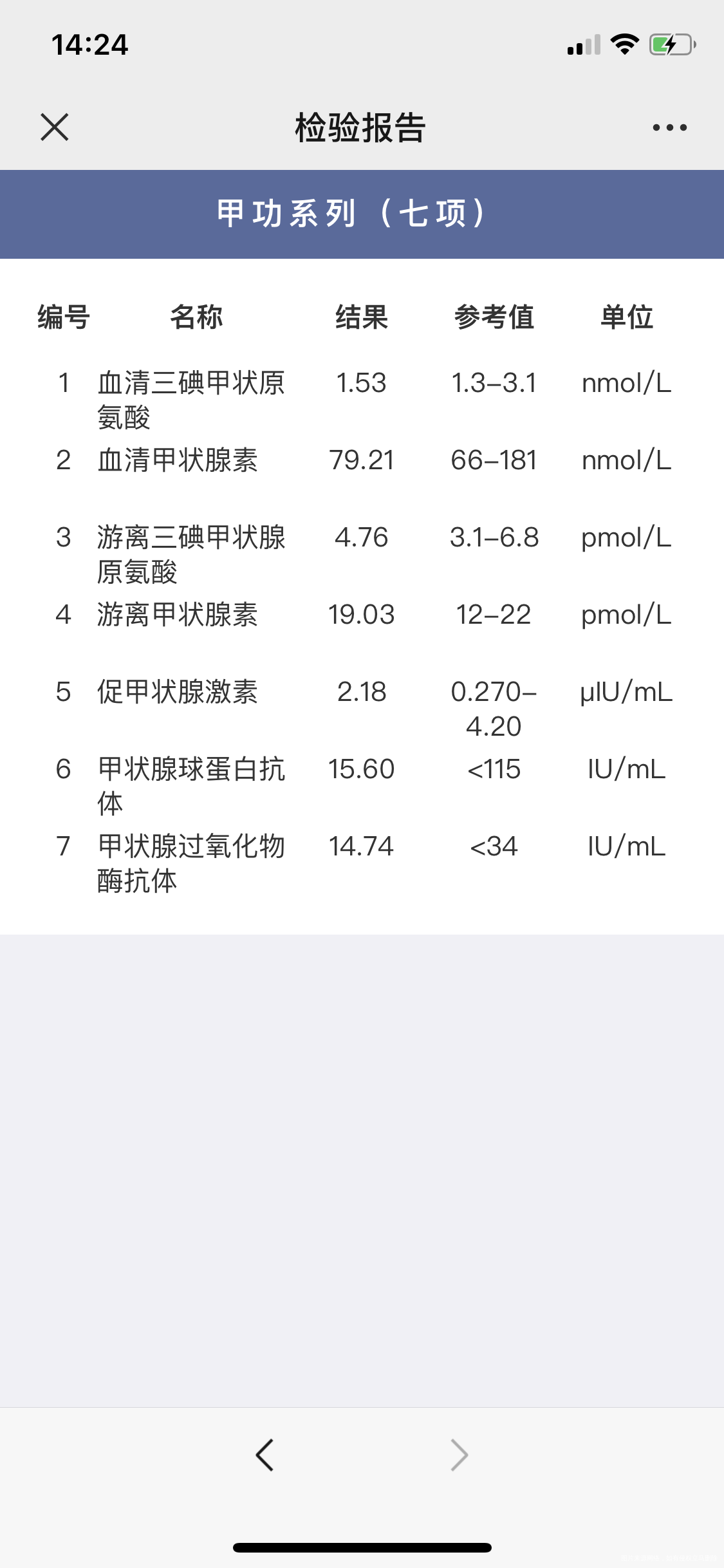The height and width of the screenshot is (1568, 724).
Task: Open the more options menu (•••)
Action: tap(669, 127)
